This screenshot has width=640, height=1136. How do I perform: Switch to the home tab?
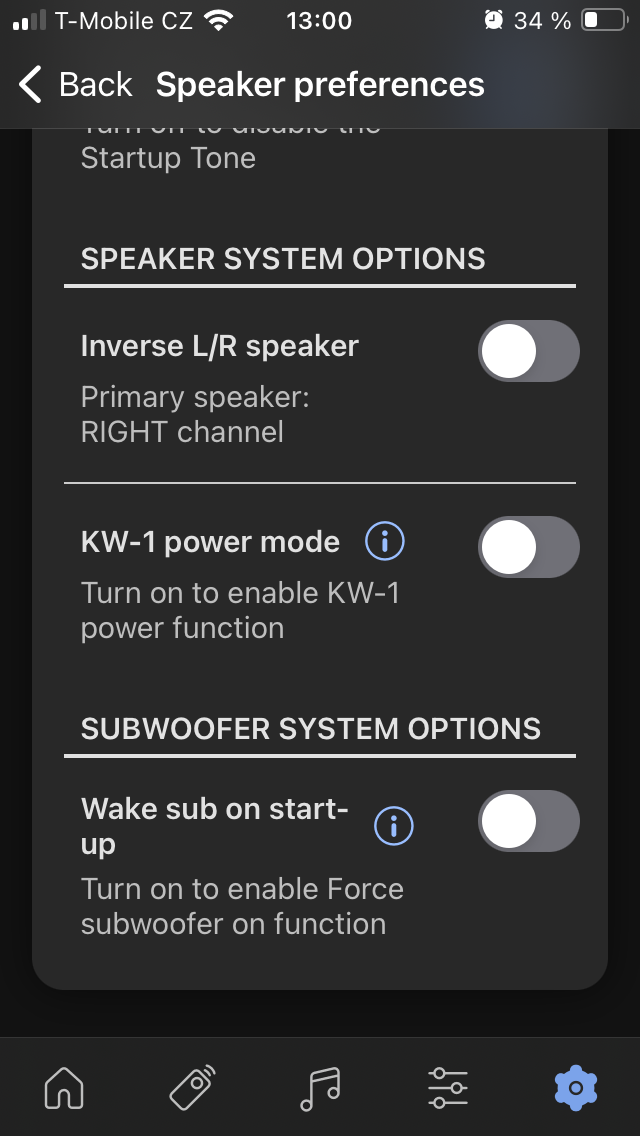click(x=64, y=1087)
